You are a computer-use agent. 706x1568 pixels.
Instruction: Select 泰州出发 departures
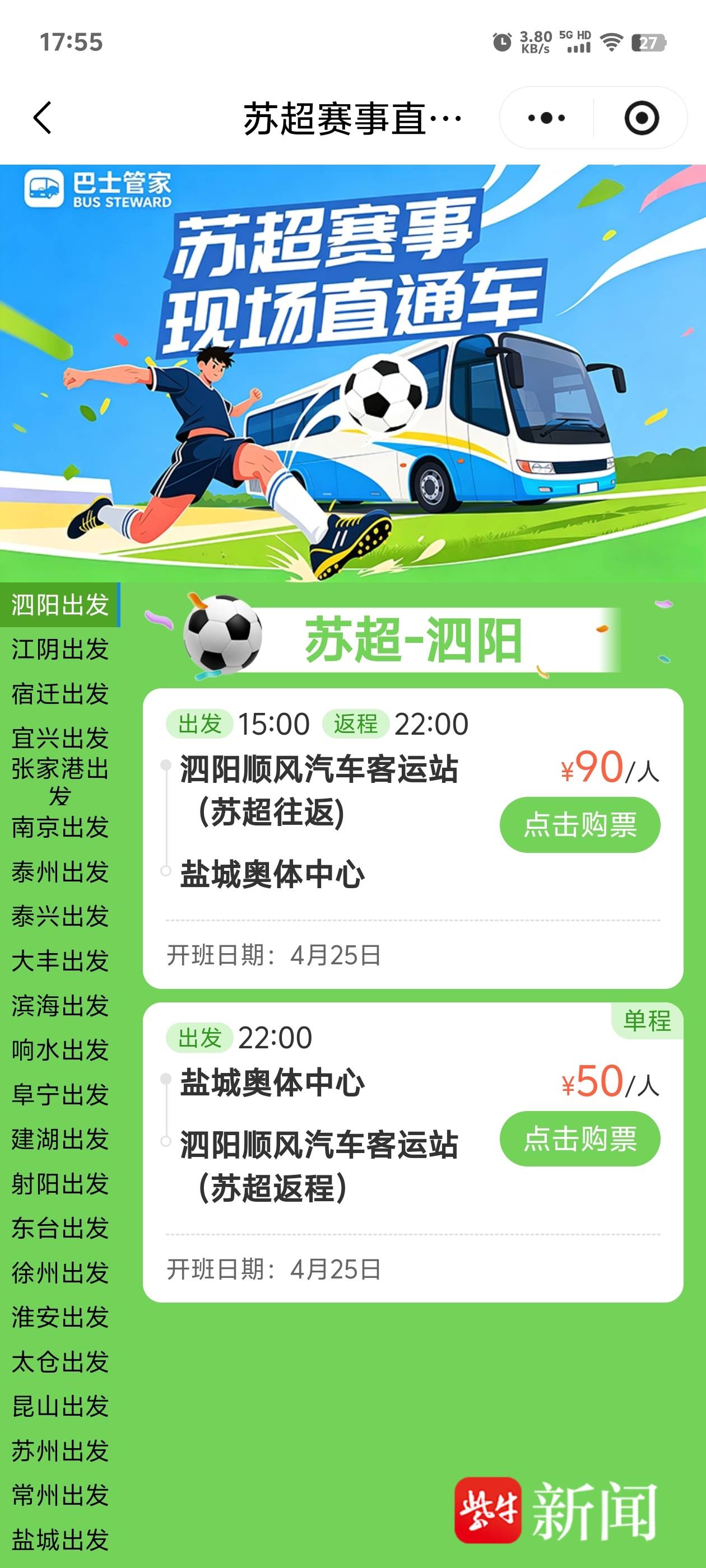coord(60,872)
